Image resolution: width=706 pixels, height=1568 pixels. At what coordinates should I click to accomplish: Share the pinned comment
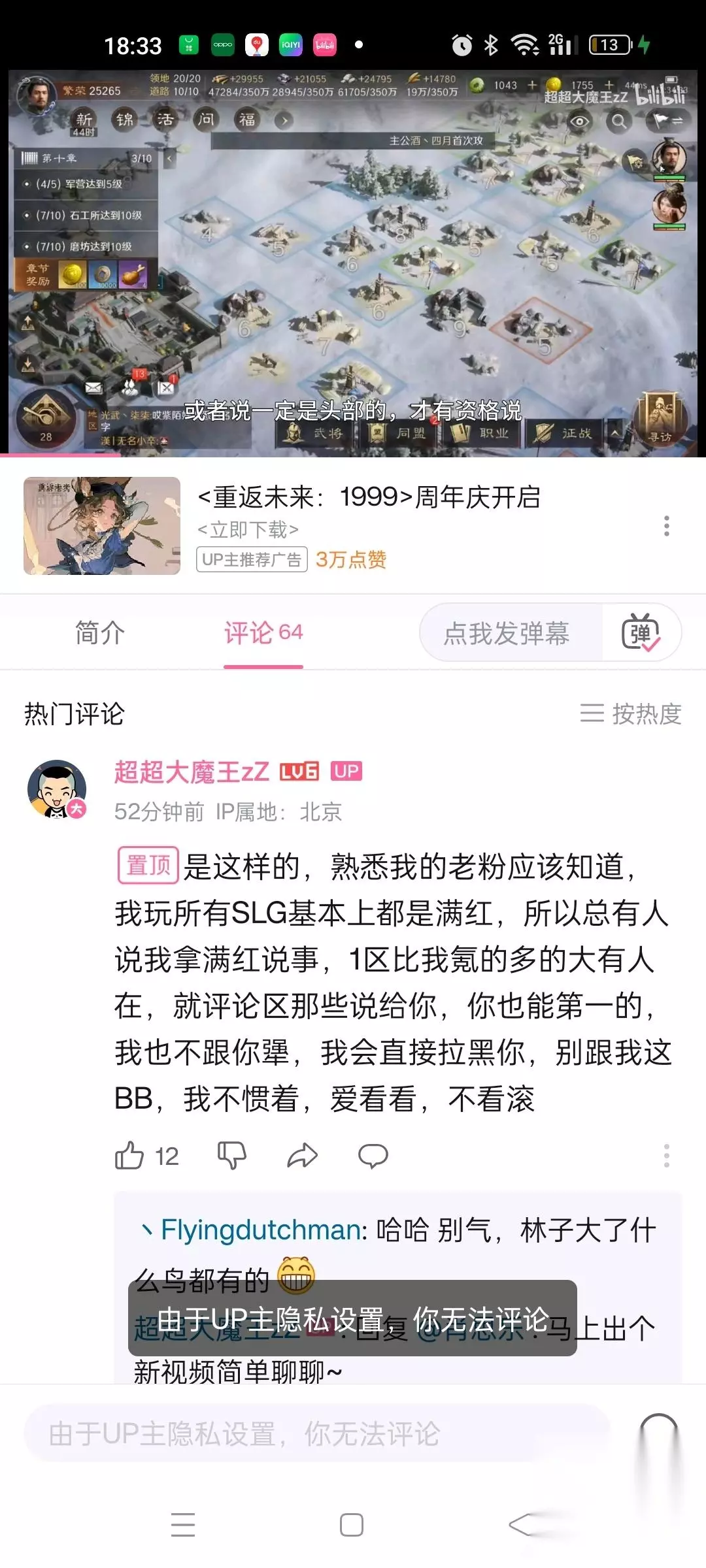coord(302,1156)
